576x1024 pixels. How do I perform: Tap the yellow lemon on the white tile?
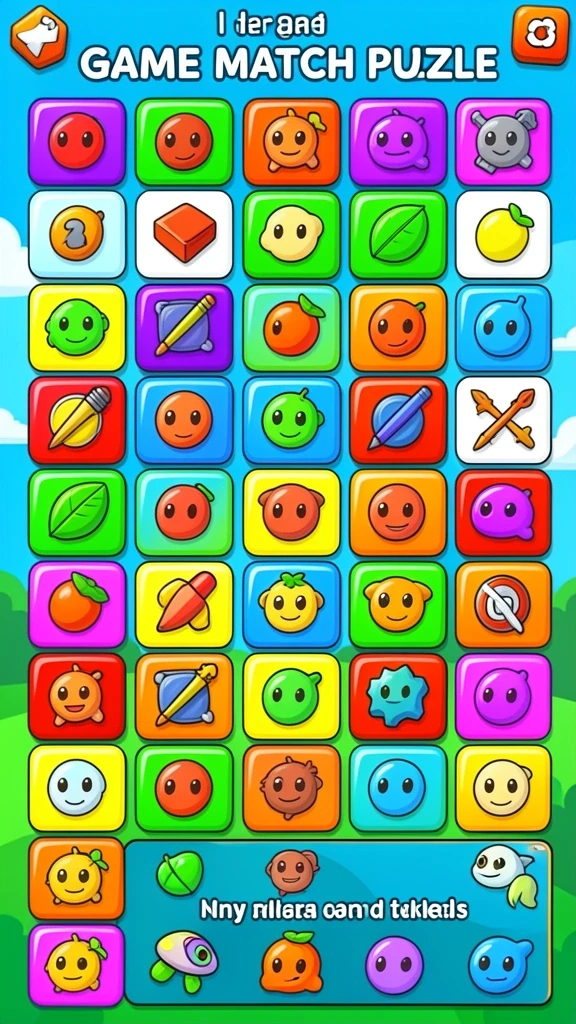click(504, 234)
